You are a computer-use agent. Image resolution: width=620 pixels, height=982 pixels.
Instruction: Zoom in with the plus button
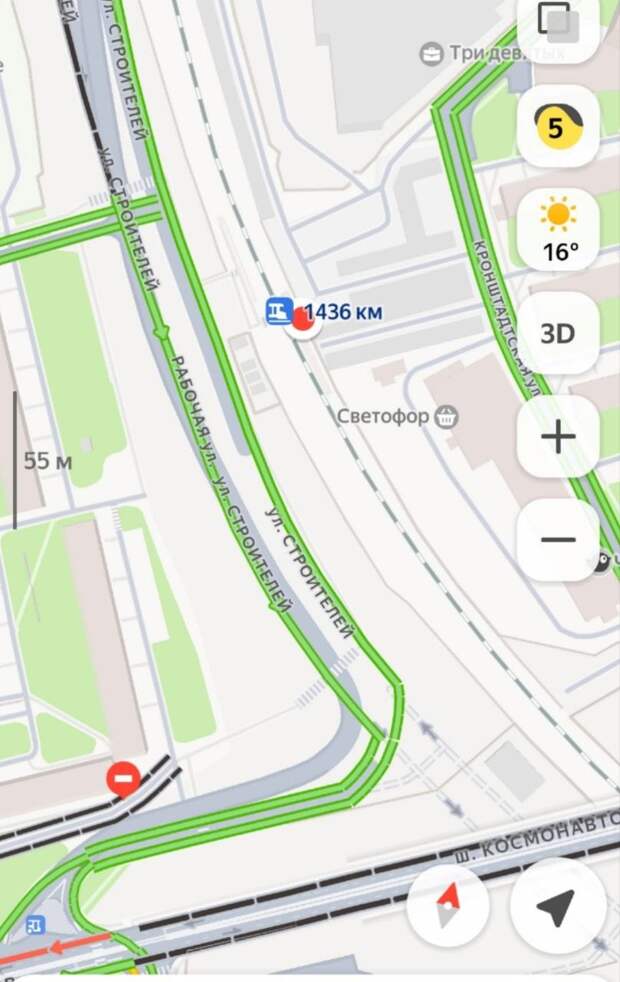tap(558, 438)
